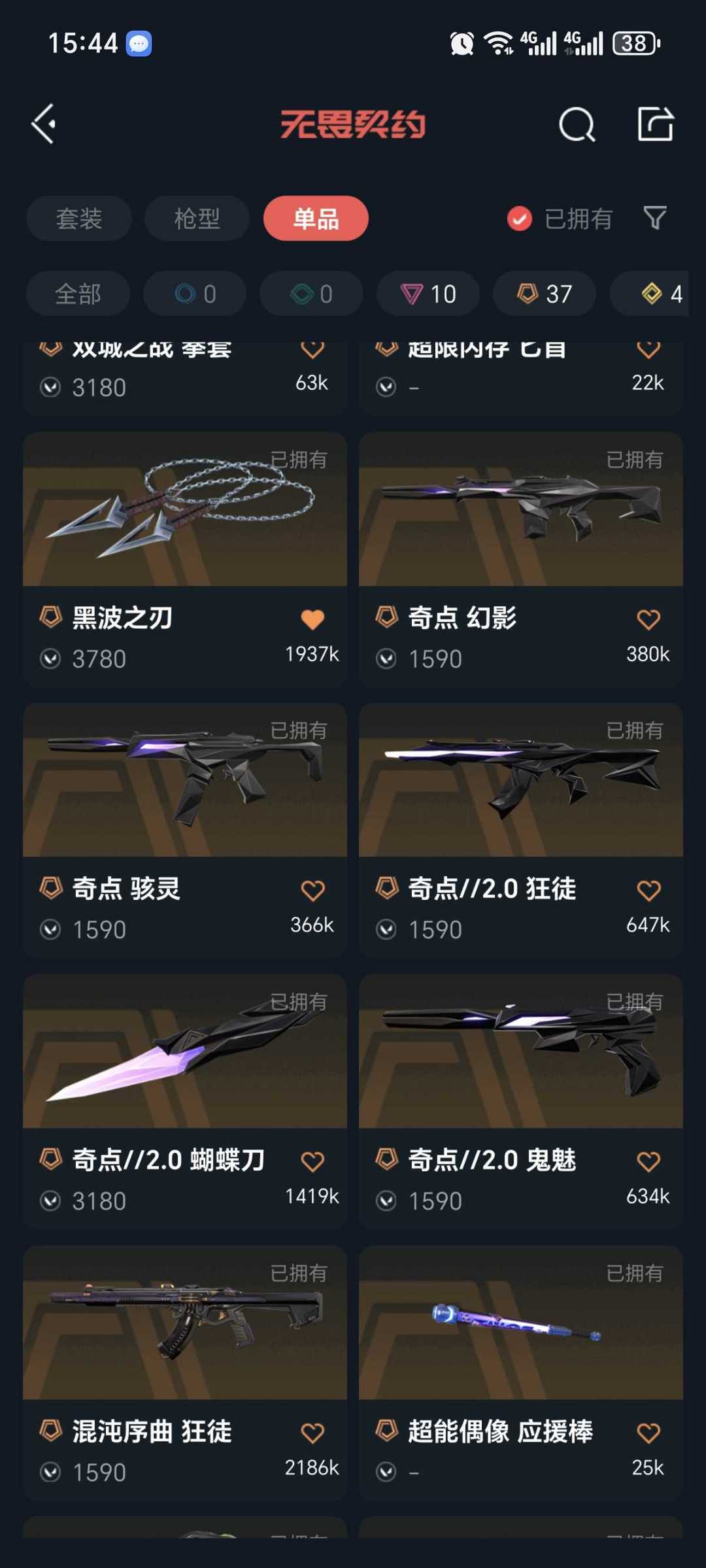Select the orange currency filter showing 37
This screenshot has width=706, height=1568.
[x=544, y=293]
